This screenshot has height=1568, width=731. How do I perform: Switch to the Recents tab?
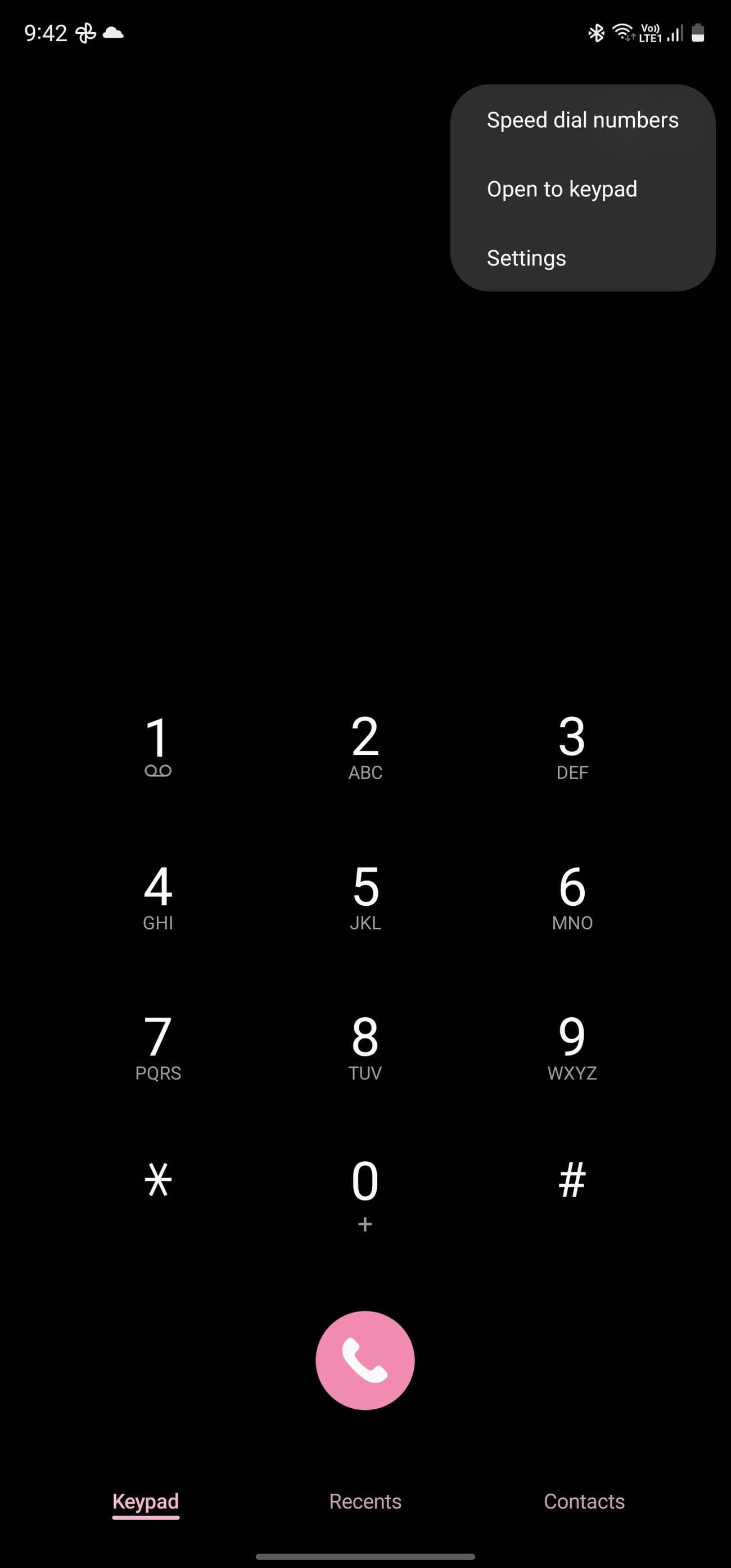(365, 1501)
